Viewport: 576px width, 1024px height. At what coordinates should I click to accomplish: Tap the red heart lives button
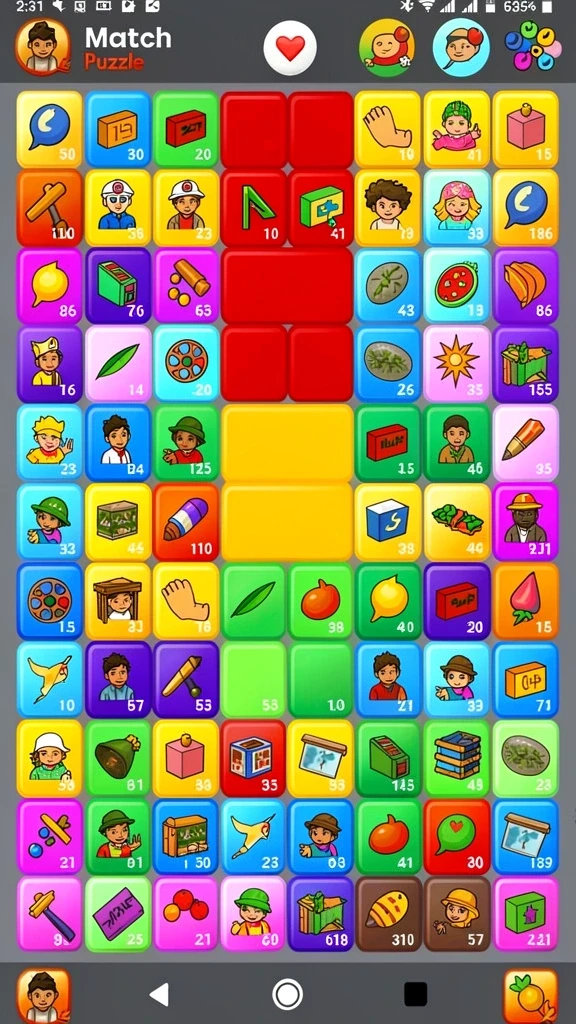290,48
